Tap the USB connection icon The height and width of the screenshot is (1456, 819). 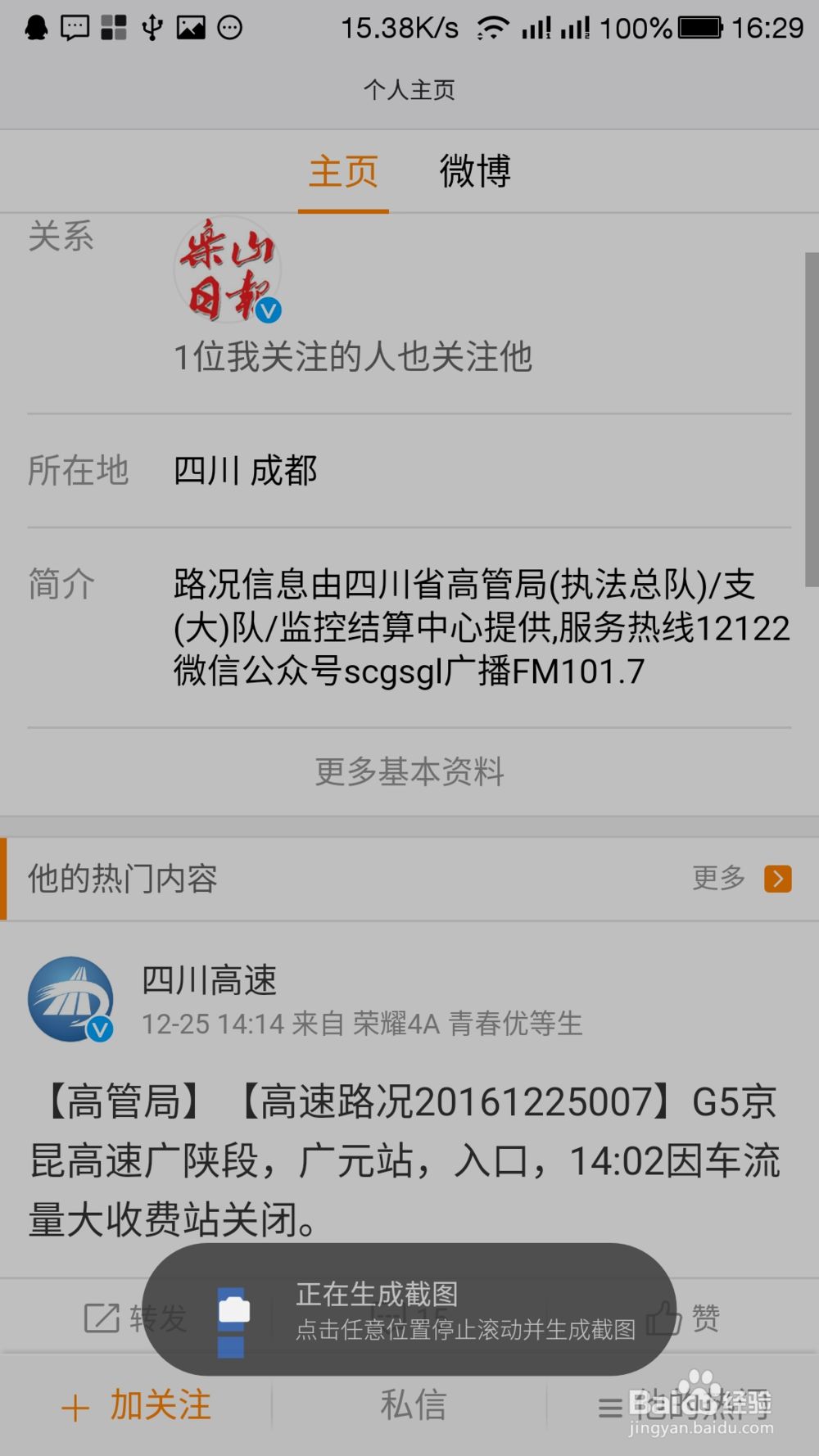point(152,27)
